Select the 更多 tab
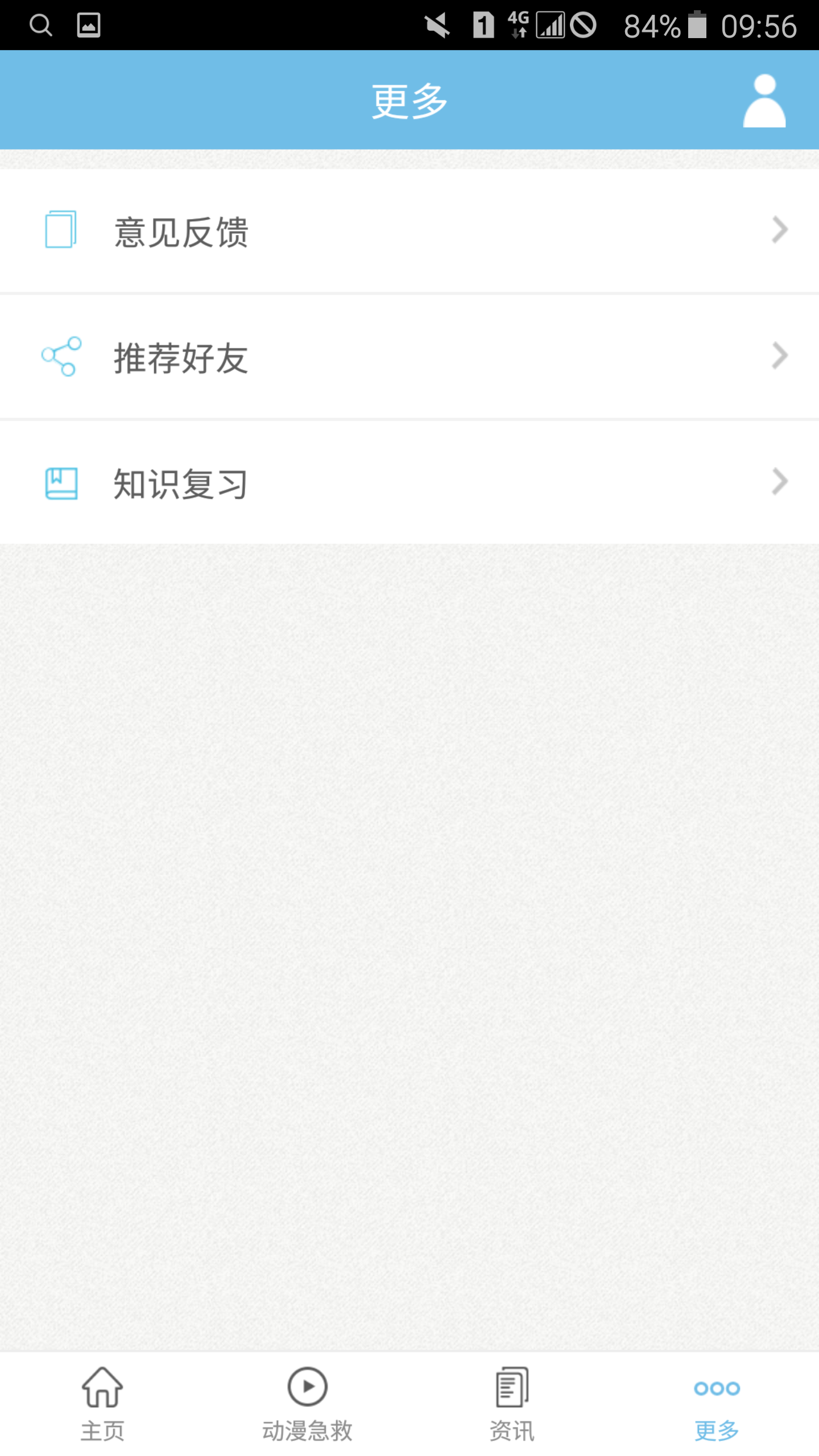 coord(717,1405)
